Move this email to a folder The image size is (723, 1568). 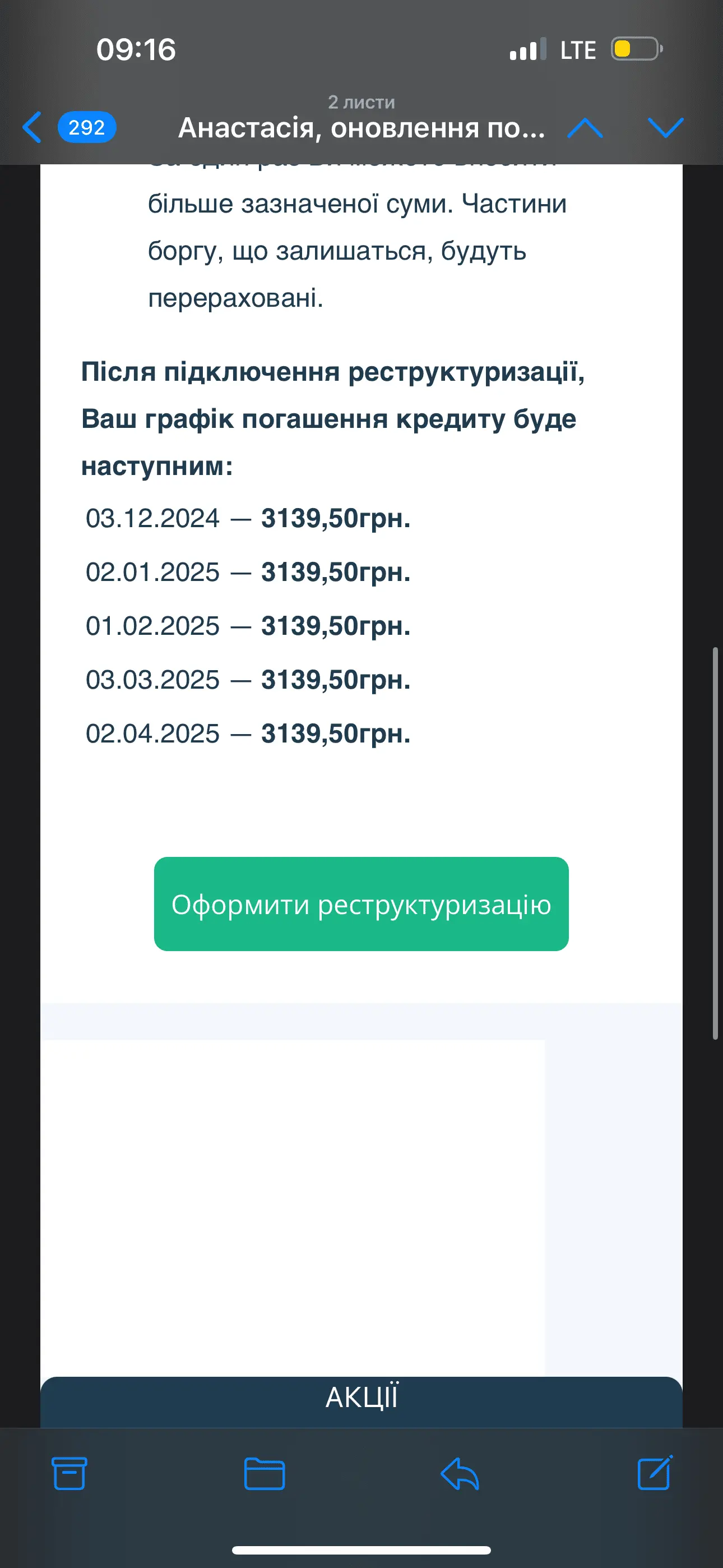[264, 1473]
